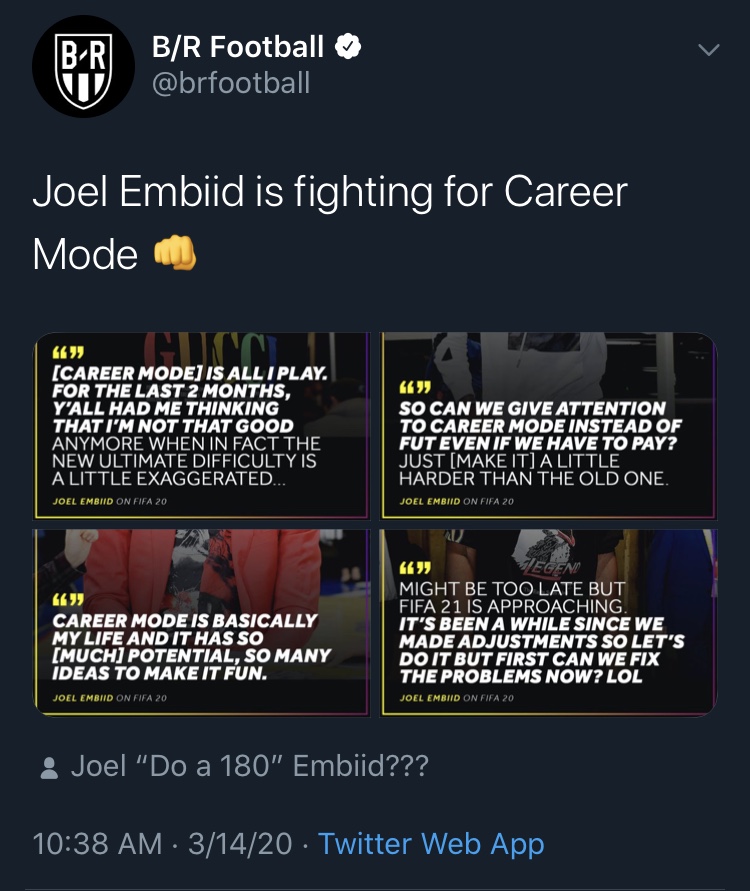The image size is (750, 891).
Task: Visit the @brfootball profile handle
Action: pos(230,82)
